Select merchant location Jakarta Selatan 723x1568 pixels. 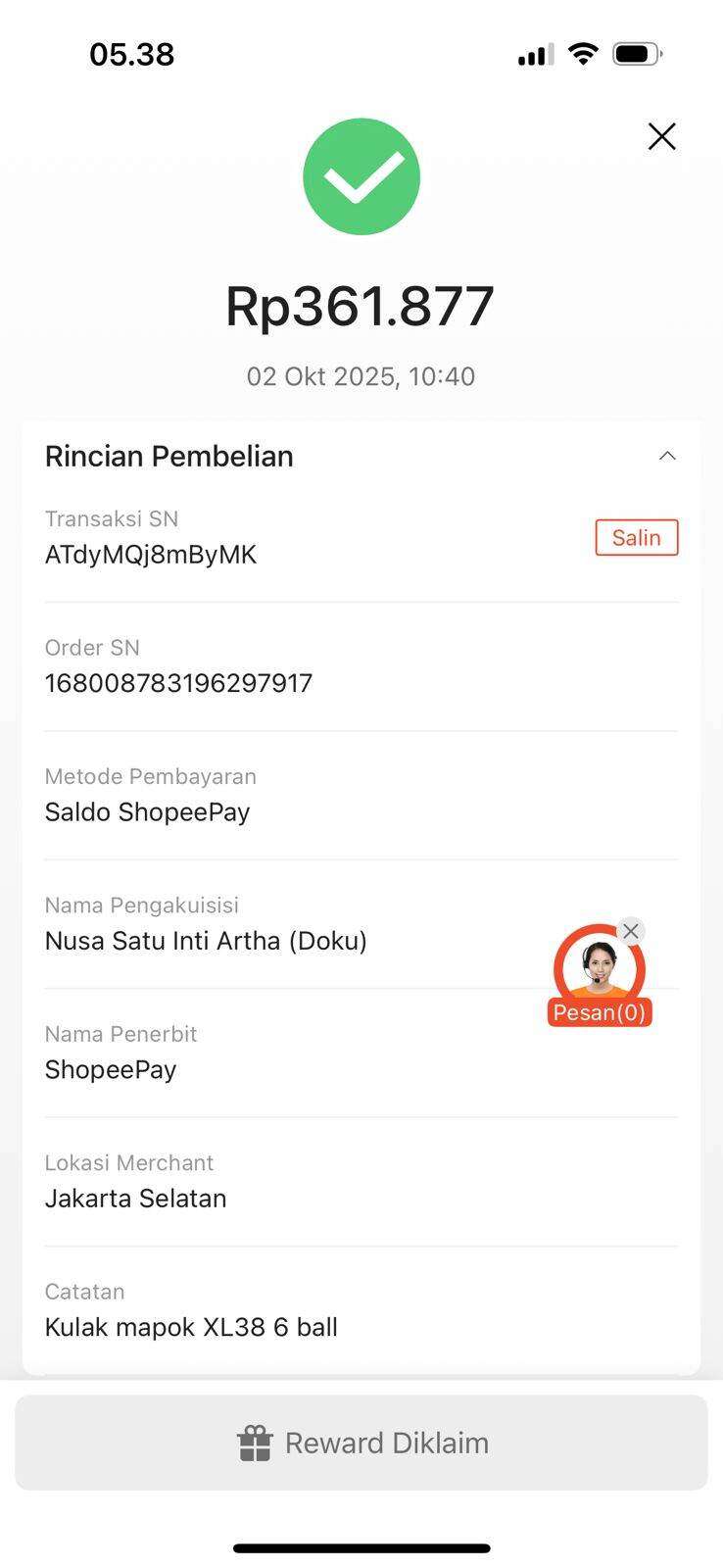point(135,1198)
